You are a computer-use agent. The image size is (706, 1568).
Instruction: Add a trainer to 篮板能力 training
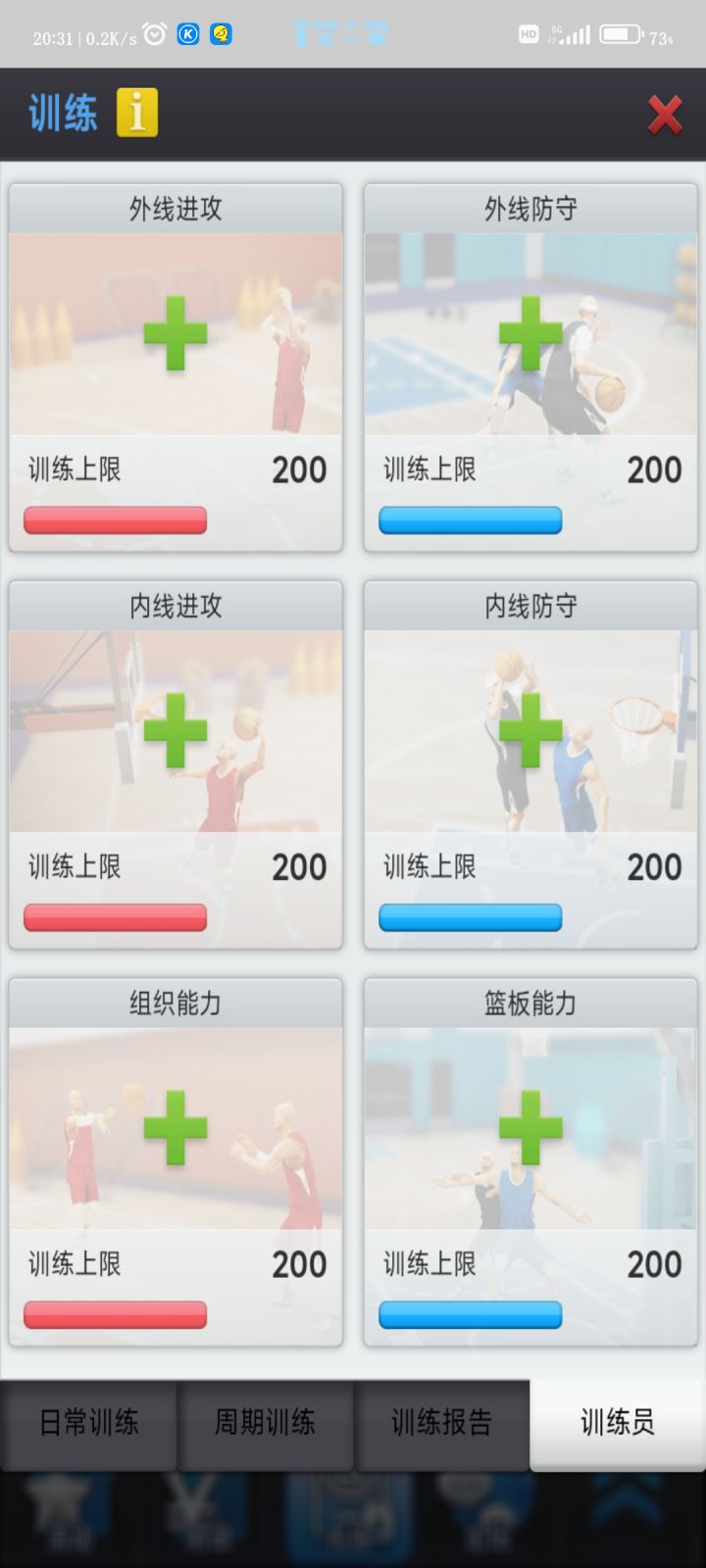point(529,1125)
